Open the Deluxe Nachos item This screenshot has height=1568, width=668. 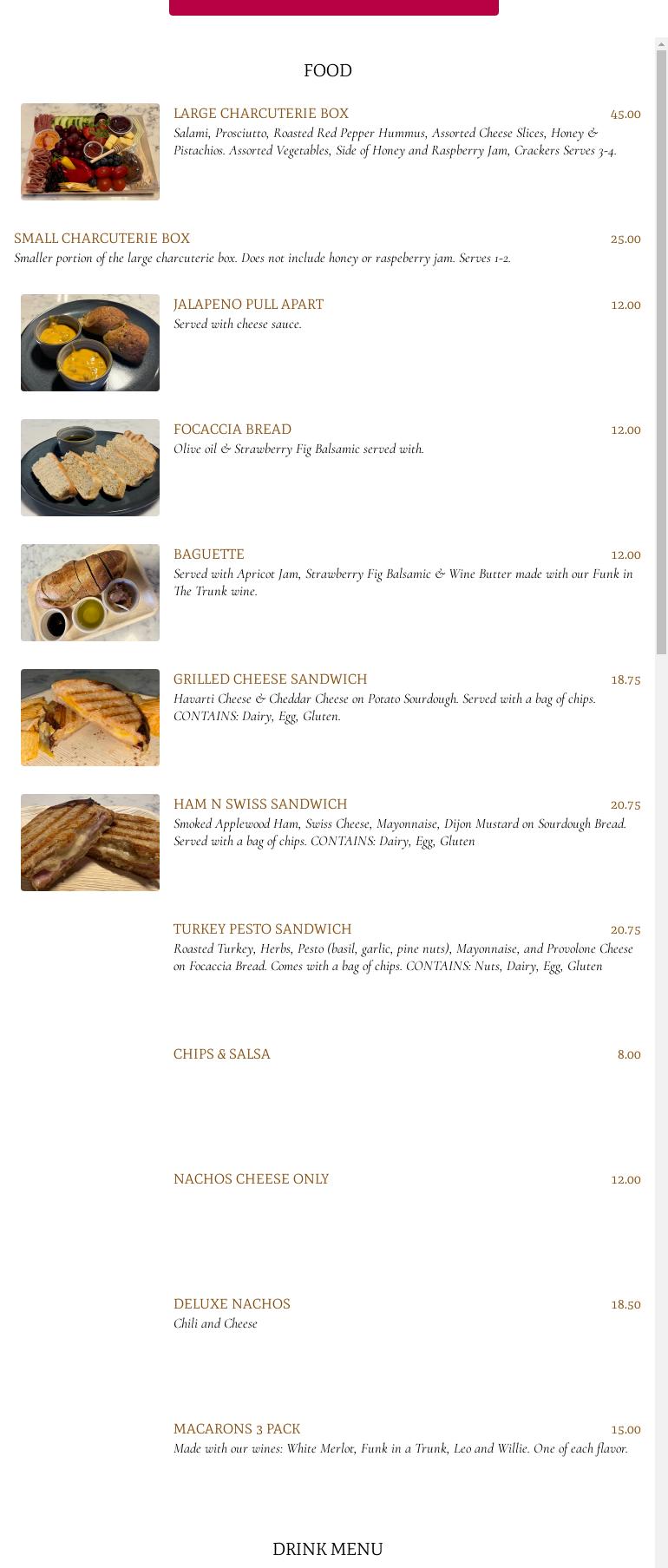click(232, 1304)
